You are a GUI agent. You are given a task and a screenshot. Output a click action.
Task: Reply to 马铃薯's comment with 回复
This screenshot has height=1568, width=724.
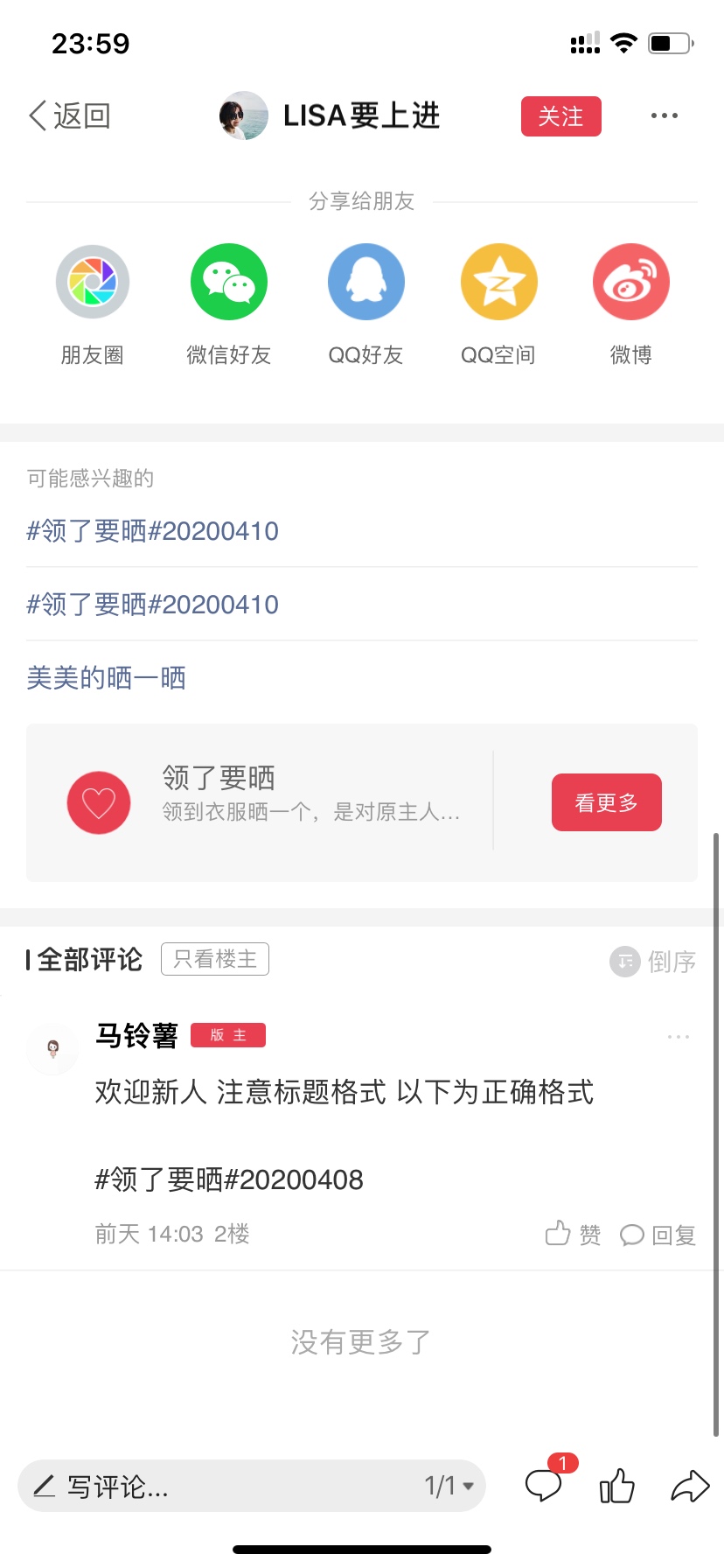point(658,1235)
